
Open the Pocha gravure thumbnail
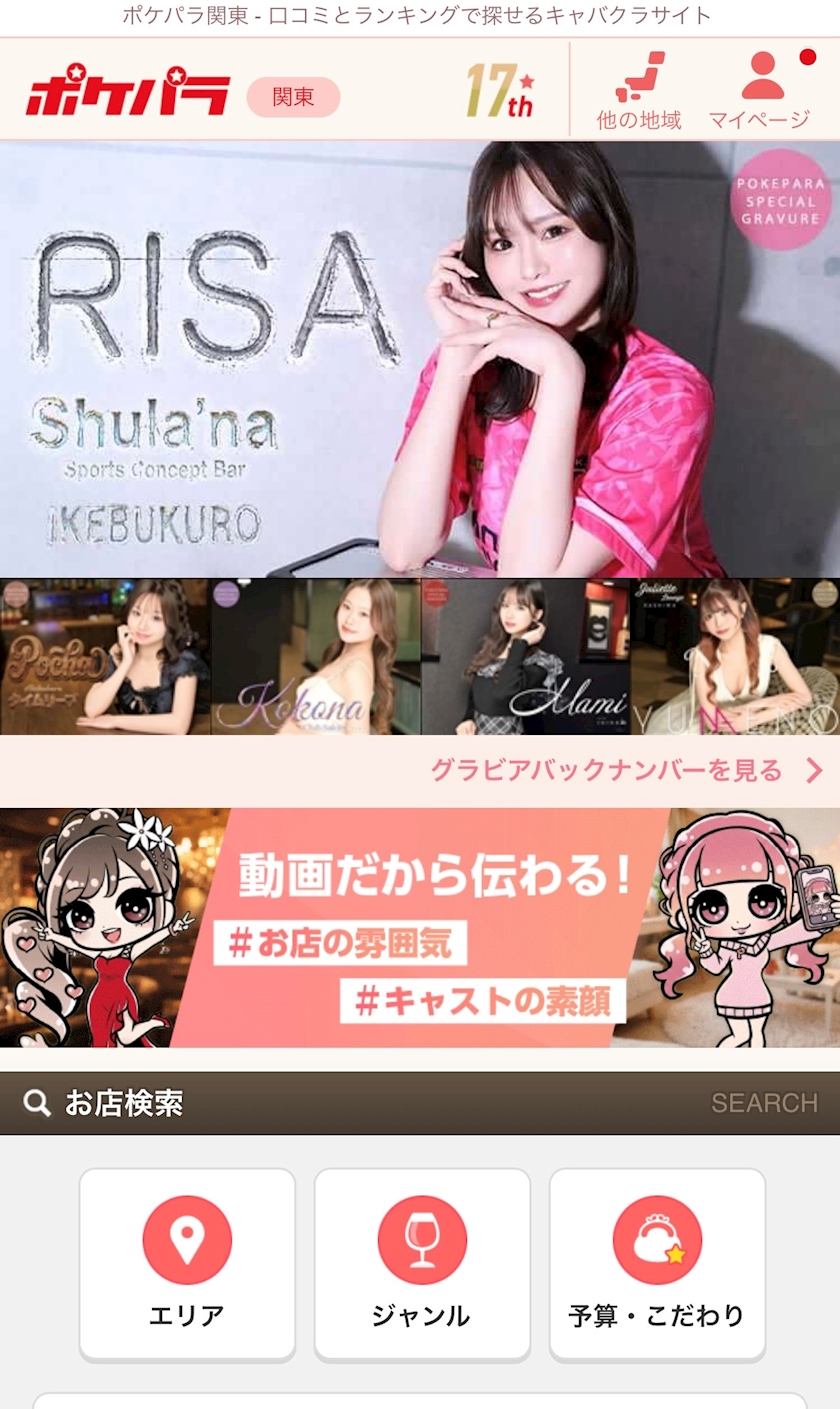105,657
